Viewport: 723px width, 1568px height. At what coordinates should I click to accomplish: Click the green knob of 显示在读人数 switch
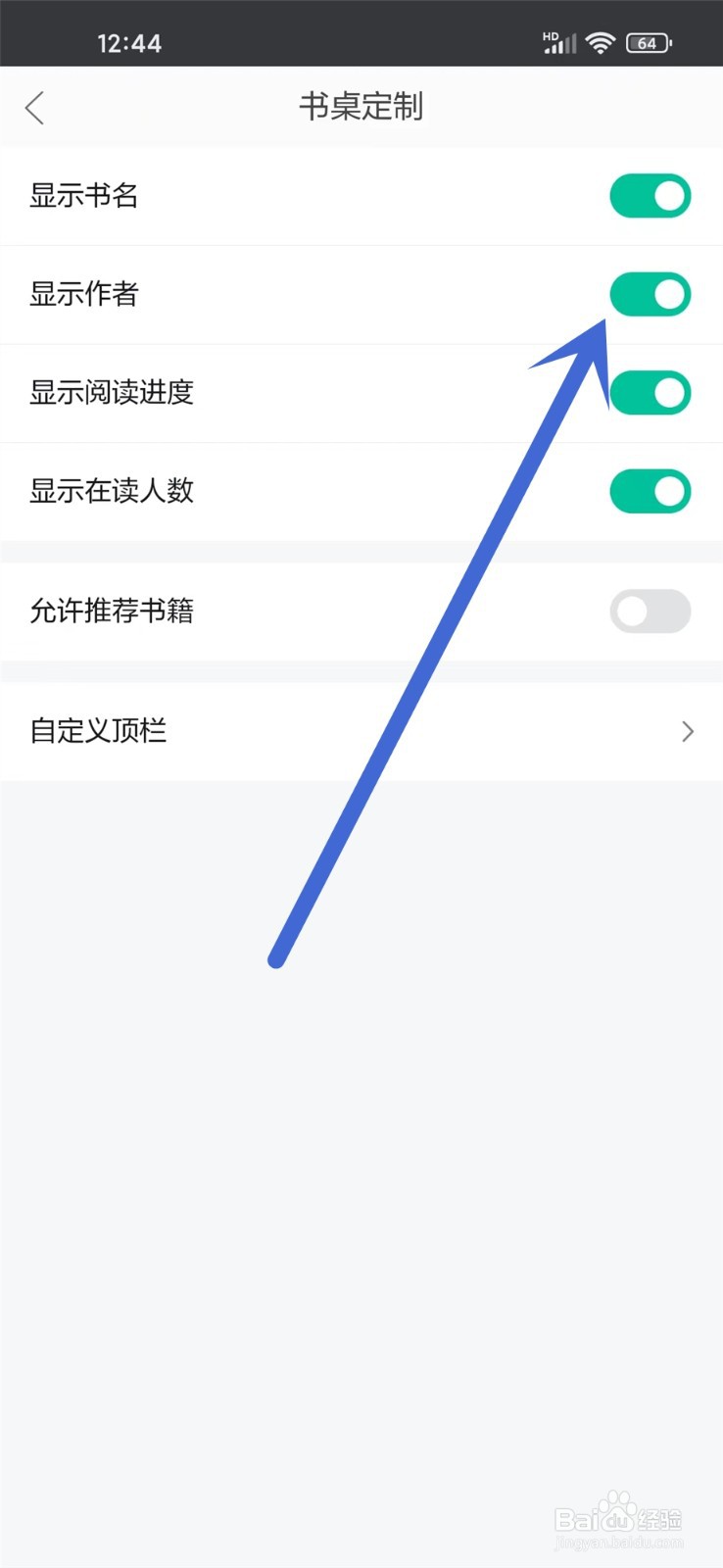[x=668, y=490]
